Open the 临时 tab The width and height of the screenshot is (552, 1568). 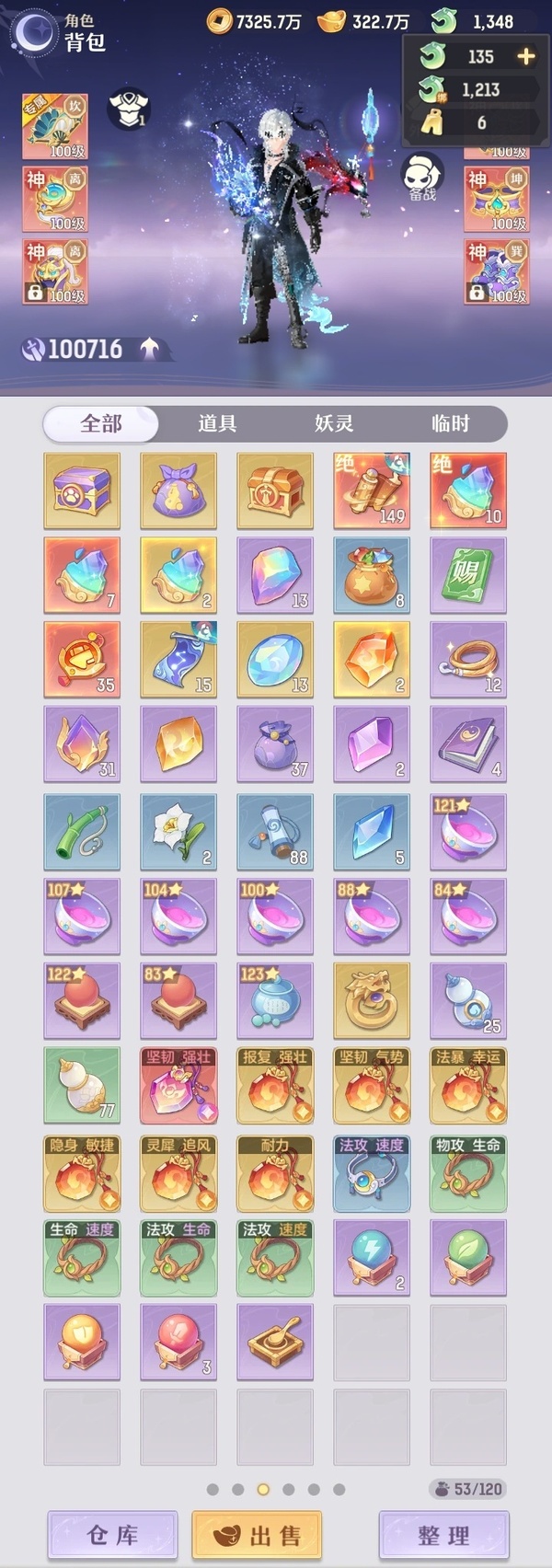(x=451, y=423)
